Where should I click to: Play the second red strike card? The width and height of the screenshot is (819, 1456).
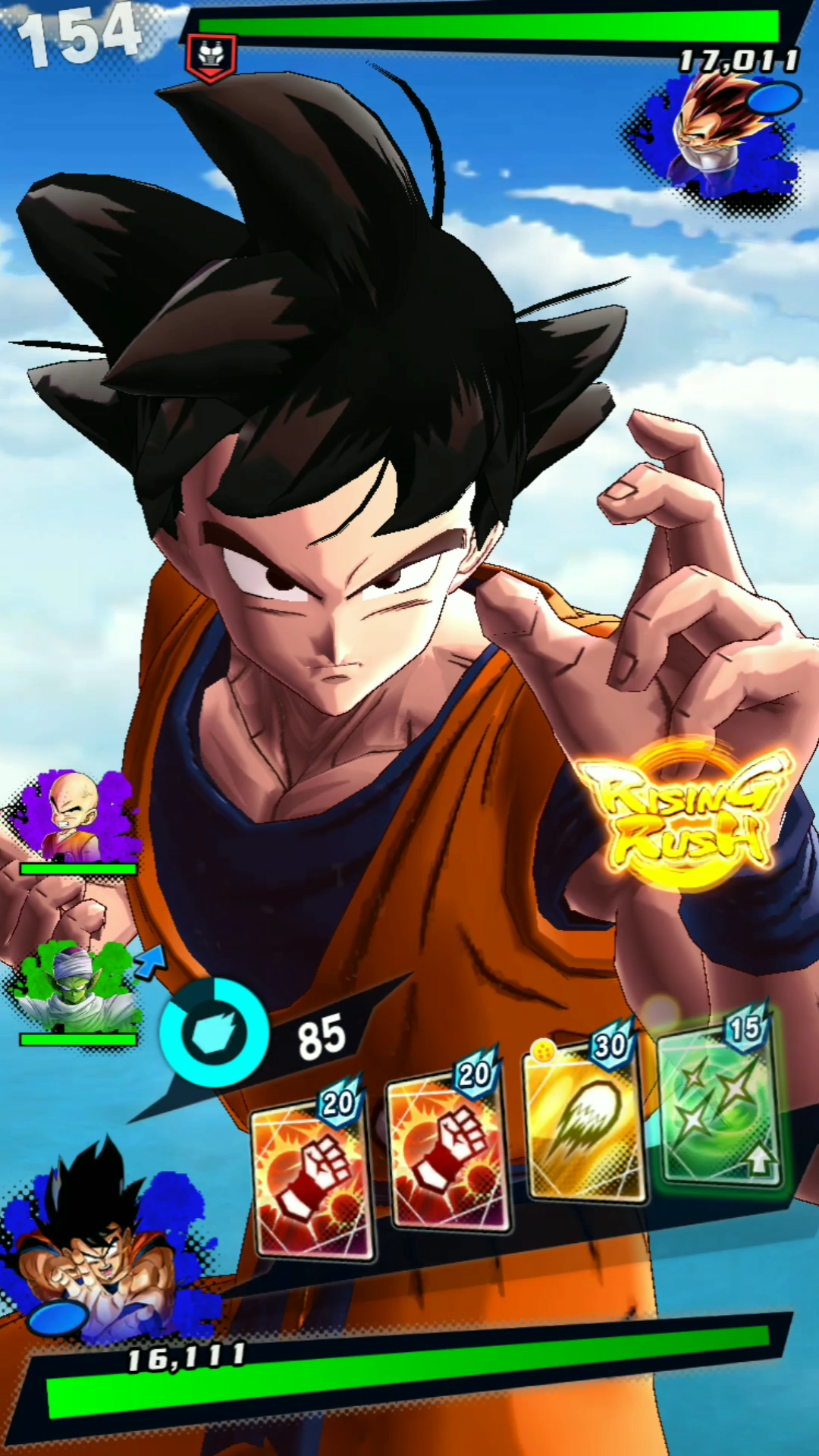click(x=447, y=1153)
